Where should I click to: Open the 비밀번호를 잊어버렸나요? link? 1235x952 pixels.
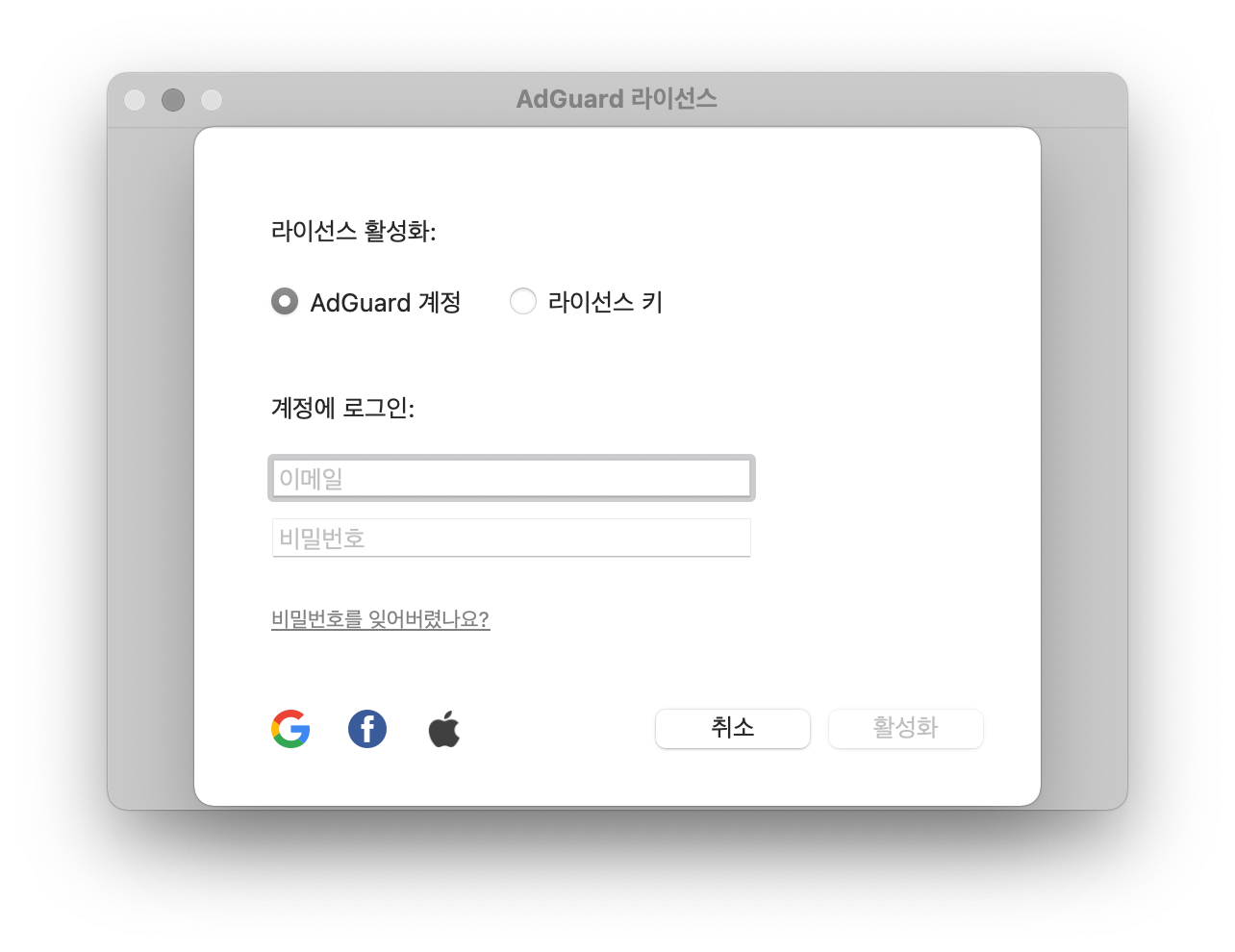[x=380, y=619]
